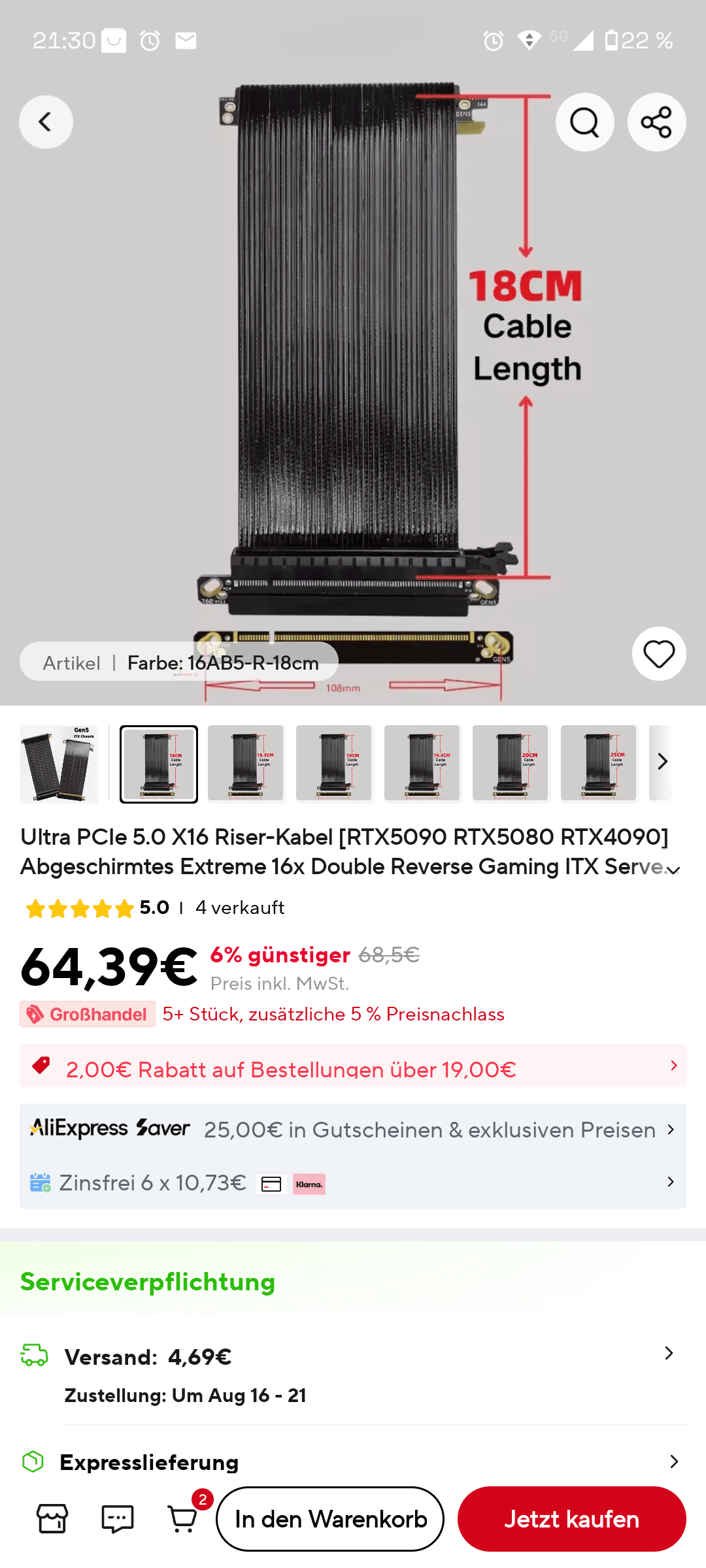Viewport: 706px width, 1568px height.
Task: Buy now with Jetzt kaufen
Action: coord(571,1519)
